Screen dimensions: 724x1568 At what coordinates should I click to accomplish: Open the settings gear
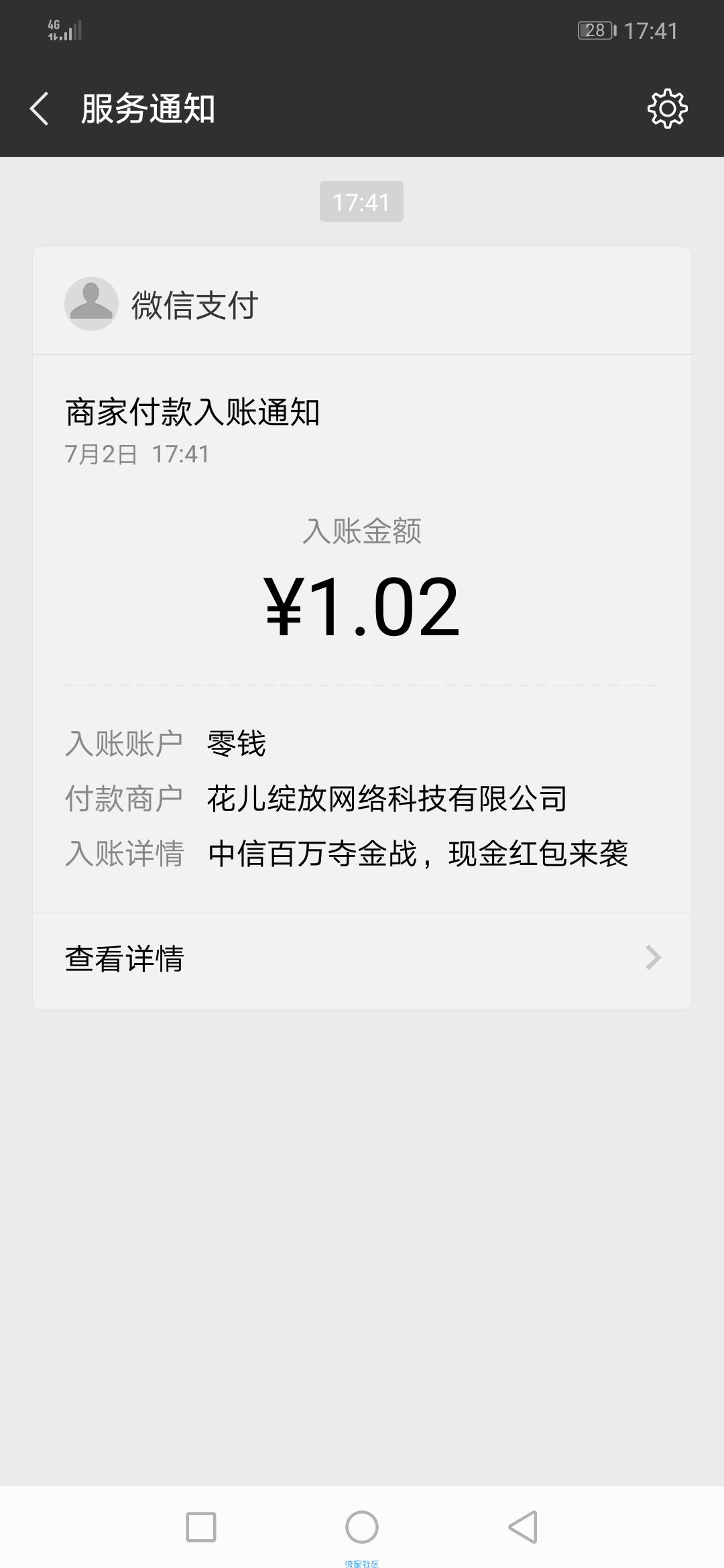point(667,109)
